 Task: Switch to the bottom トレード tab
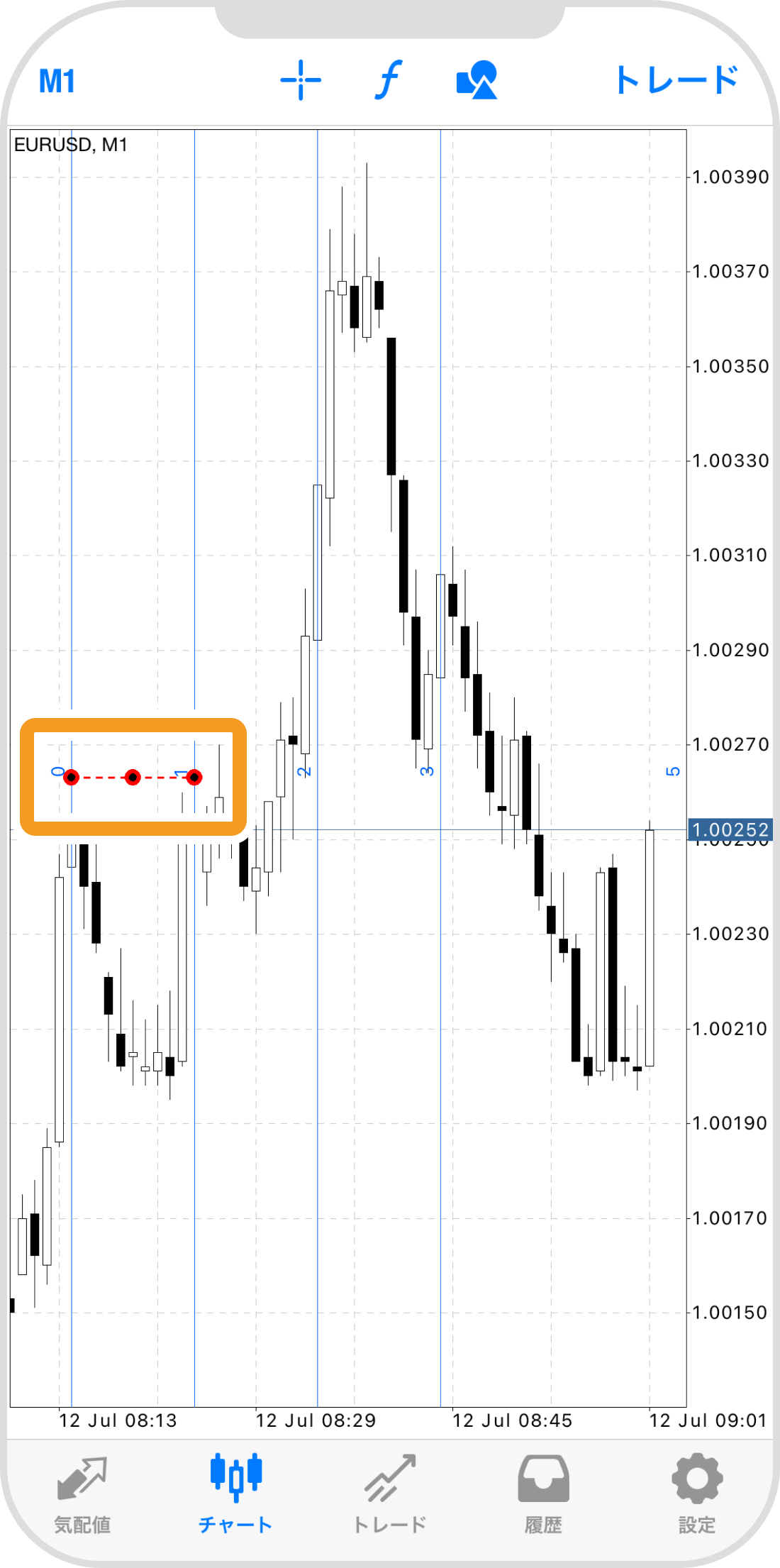pos(389,1491)
